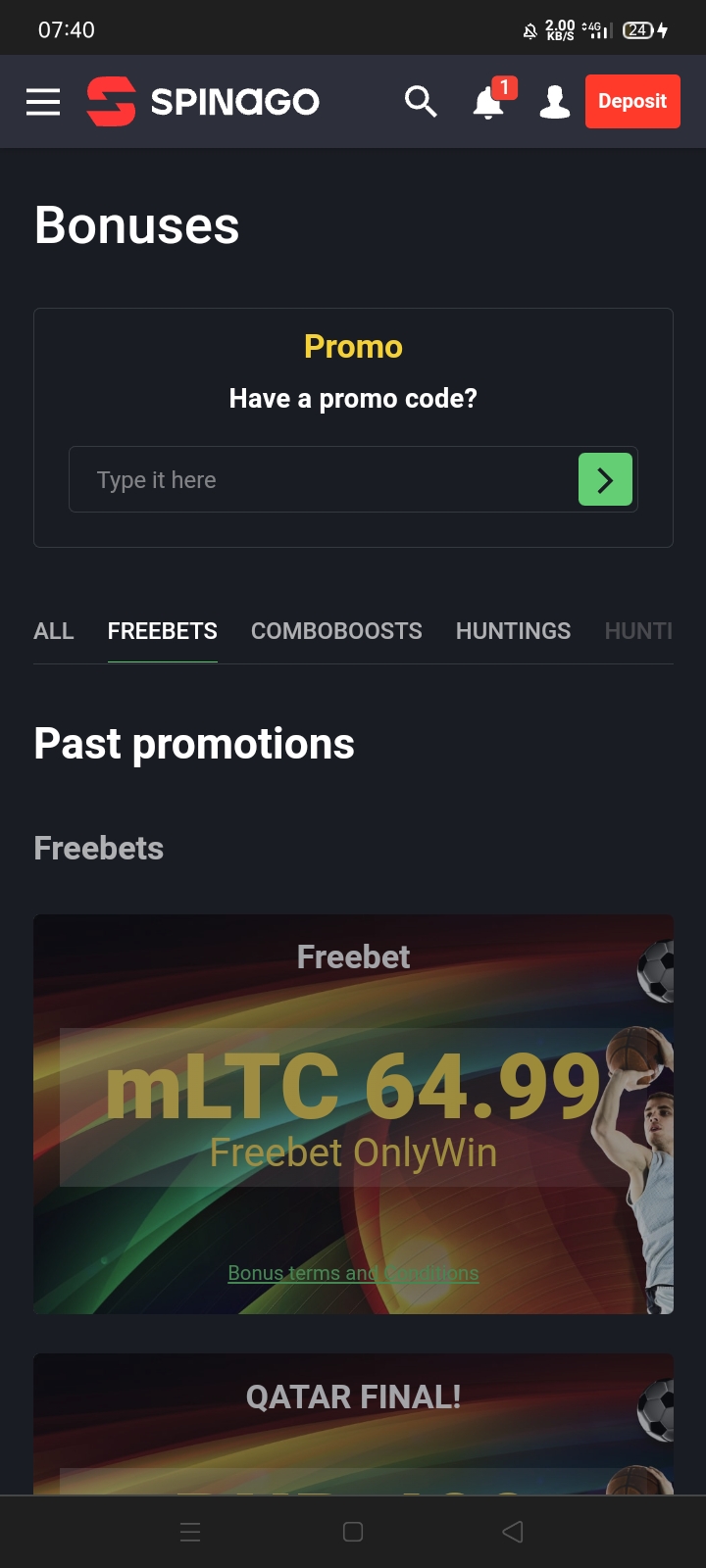
Task: Open the search icon in header
Action: tap(421, 101)
